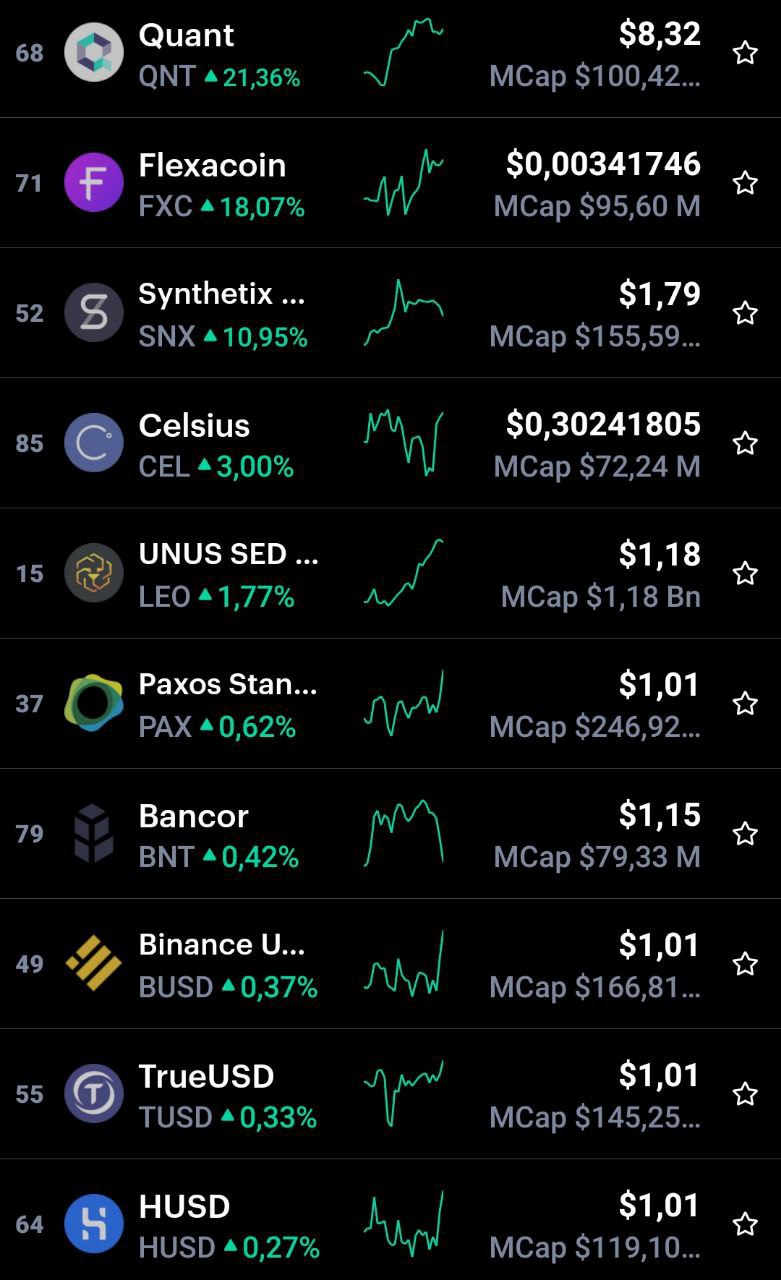Favorite Synthetix using the star icon
The image size is (781, 1280).
click(x=745, y=313)
